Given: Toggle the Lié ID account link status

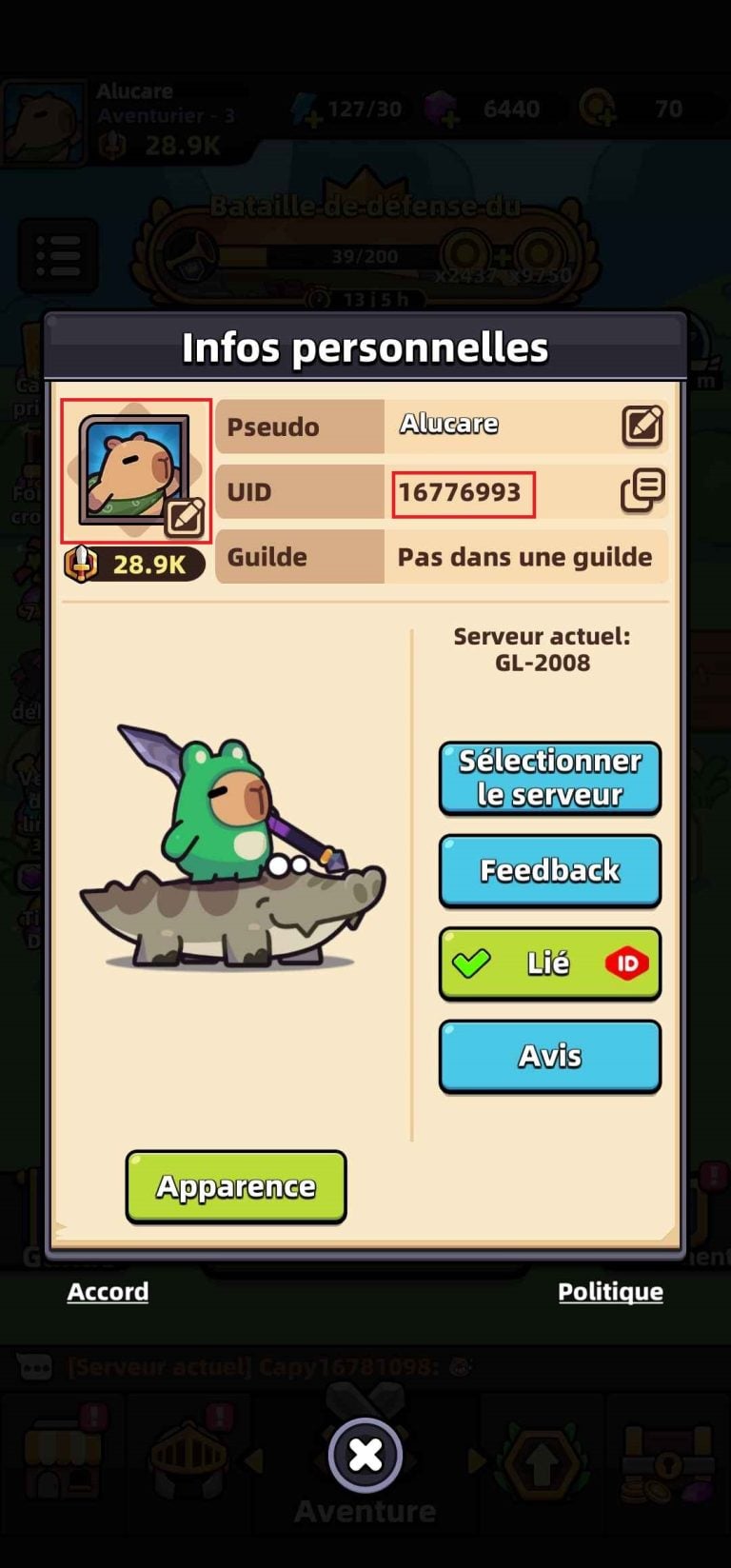Looking at the screenshot, I should coord(549,963).
